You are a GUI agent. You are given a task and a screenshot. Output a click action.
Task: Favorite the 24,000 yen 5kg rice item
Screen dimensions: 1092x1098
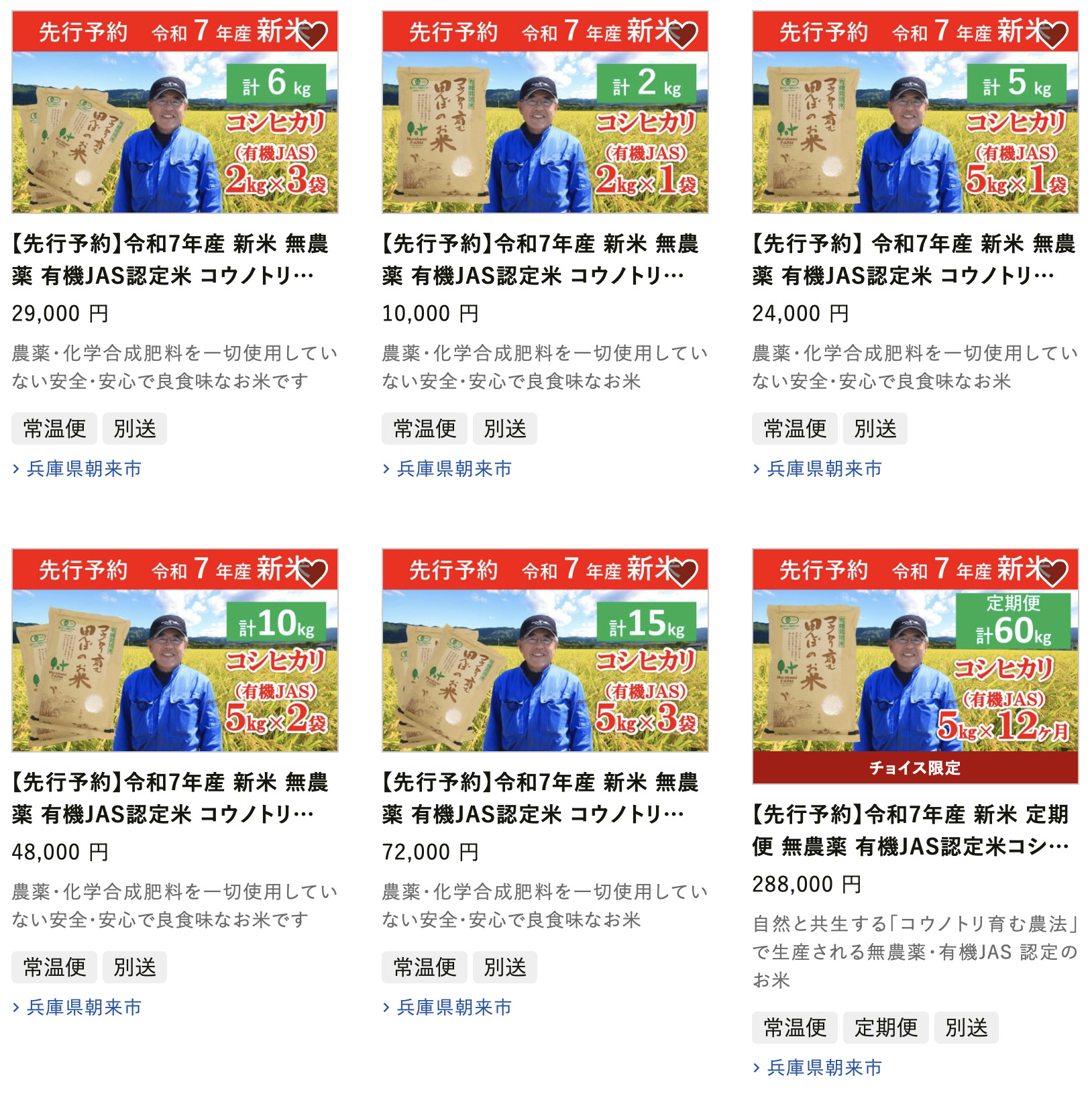pos(1053,35)
